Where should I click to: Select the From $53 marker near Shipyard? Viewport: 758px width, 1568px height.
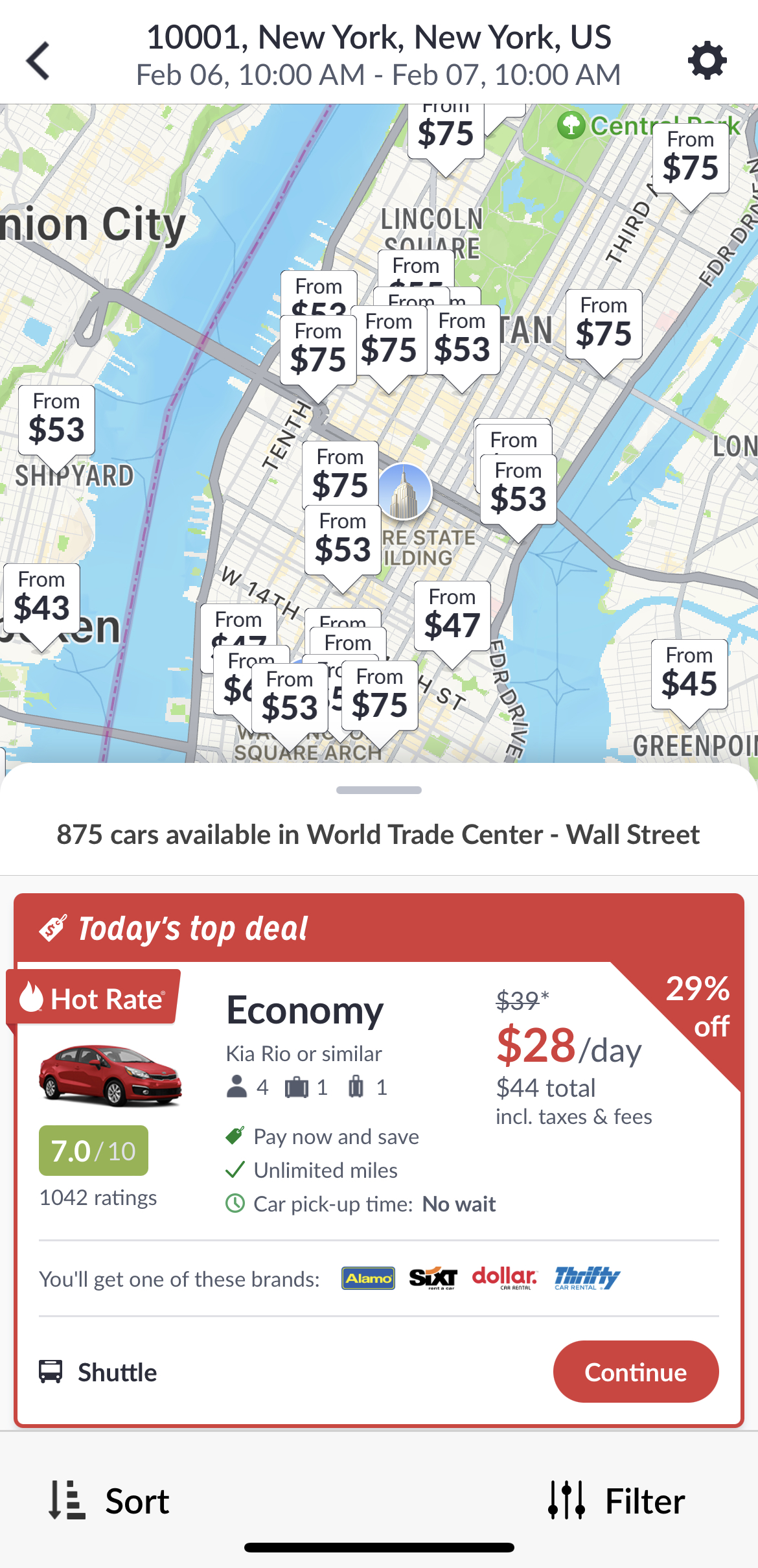[x=56, y=420]
